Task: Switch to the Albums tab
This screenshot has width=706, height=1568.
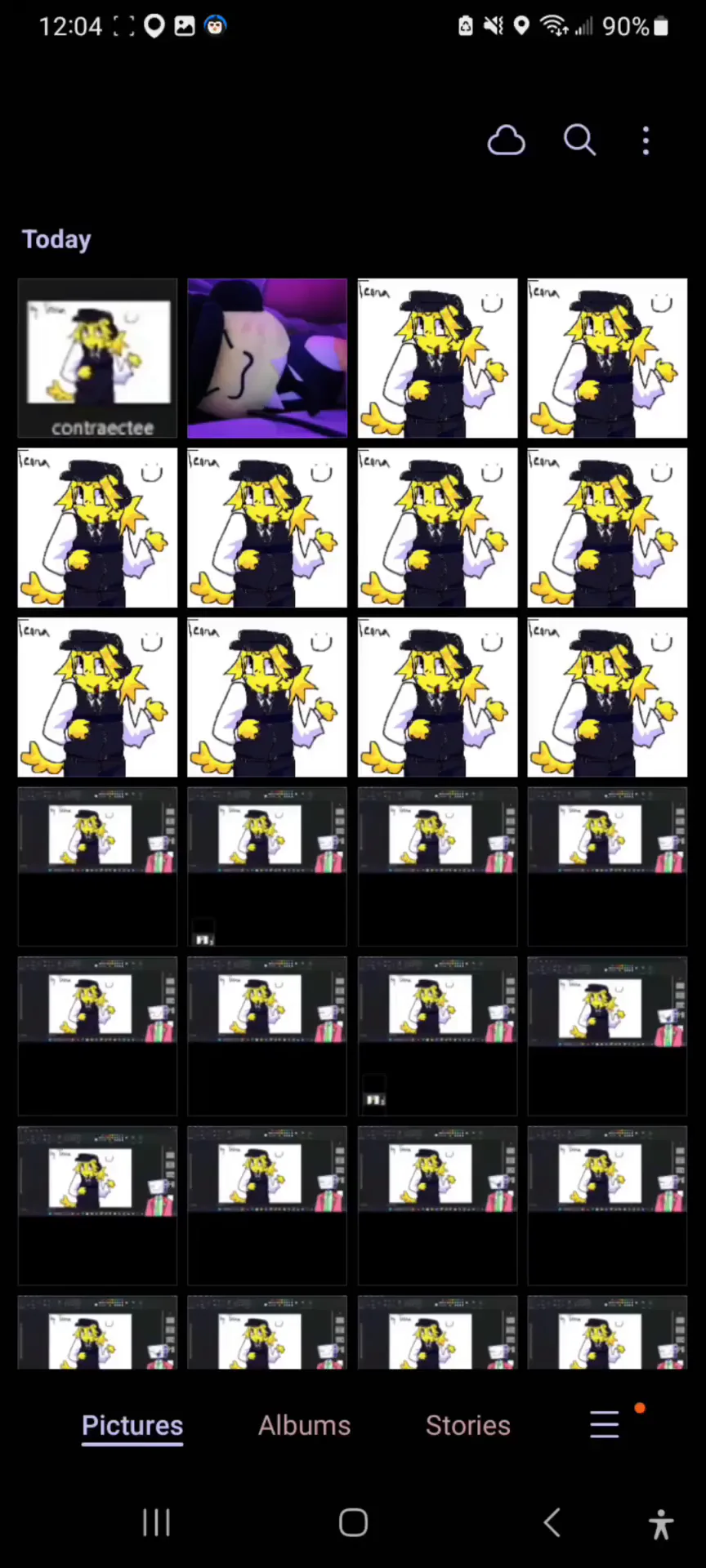Action: pos(304,1425)
